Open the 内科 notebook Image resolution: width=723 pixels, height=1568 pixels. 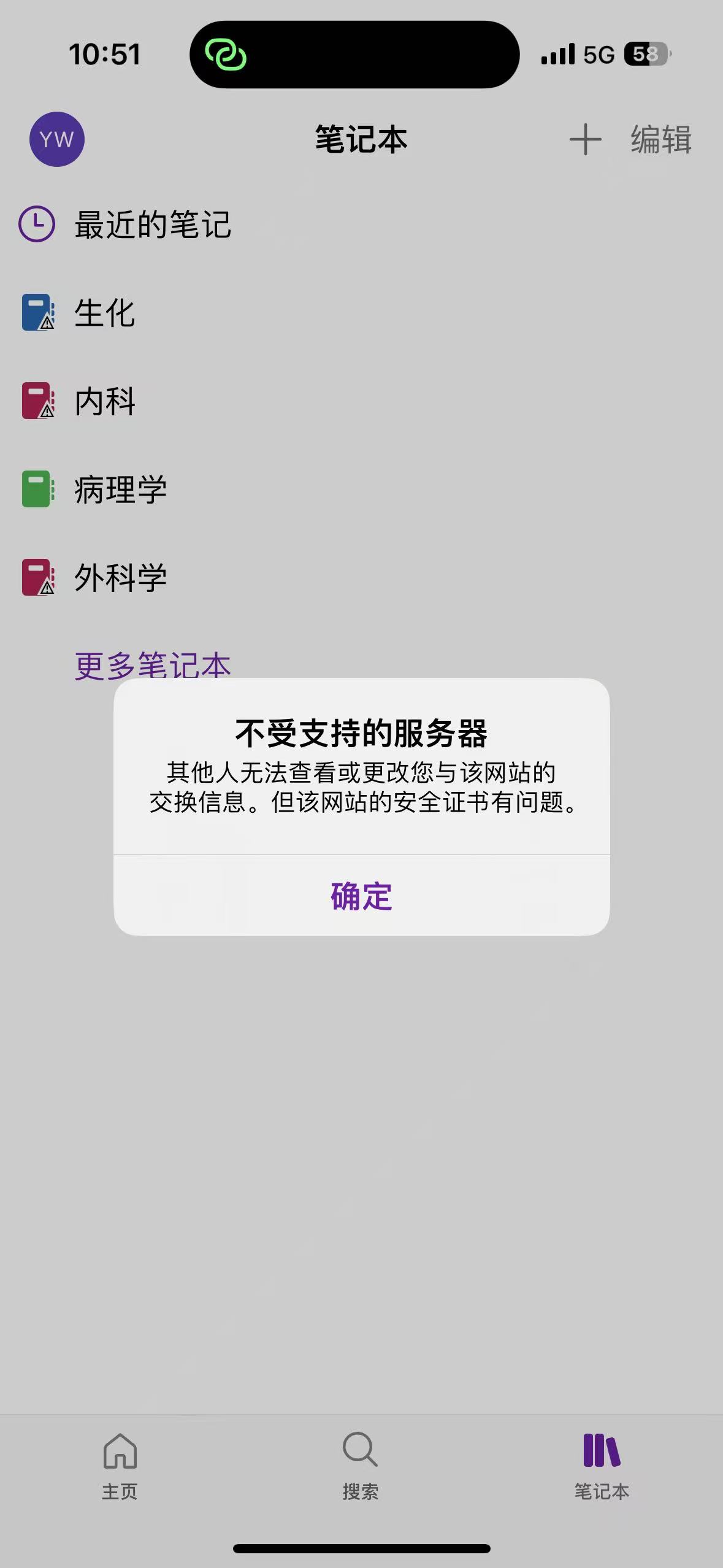104,401
